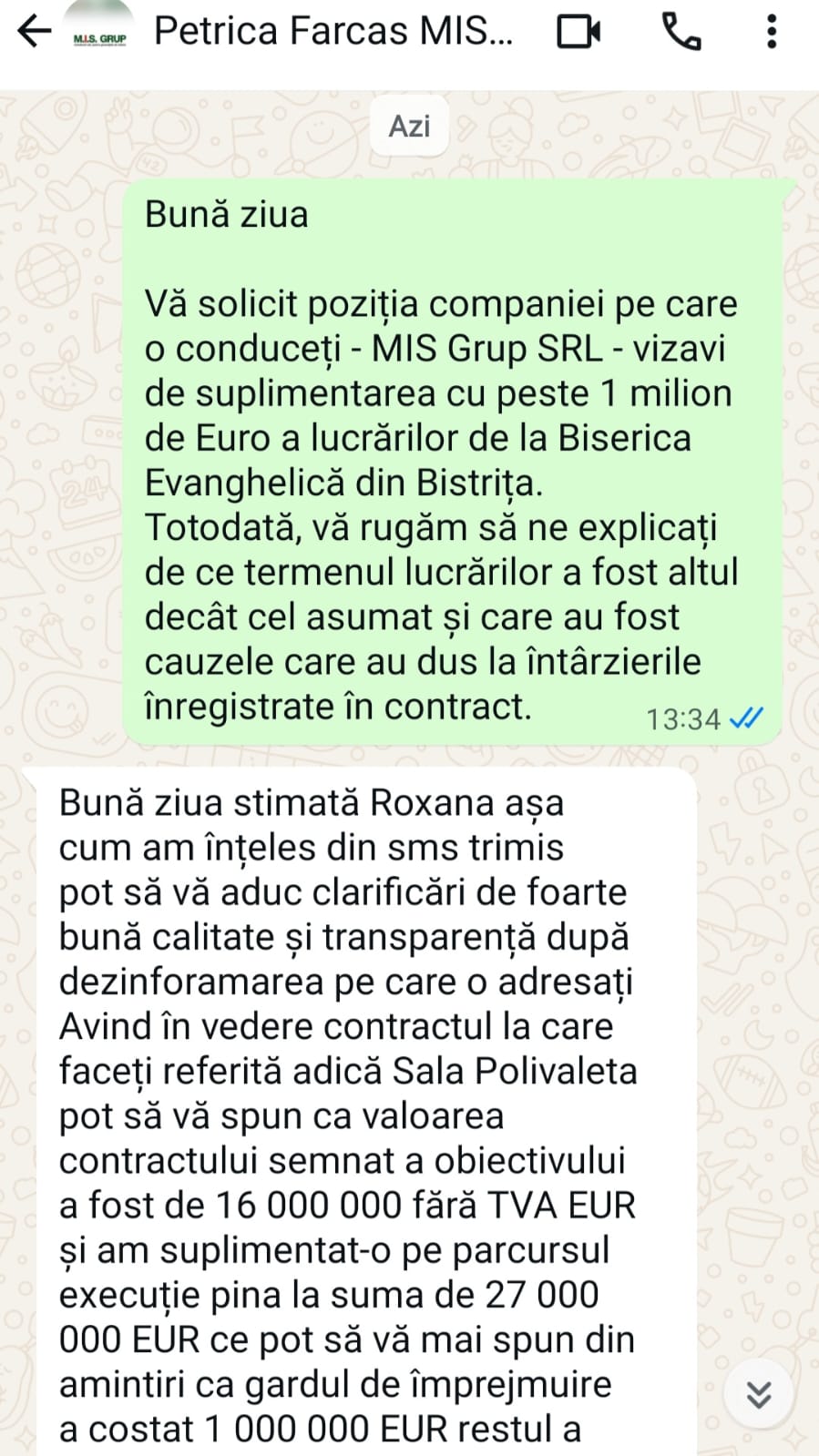Open the three-dot overflow menu
819x1456 pixels.
click(x=772, y=33)
